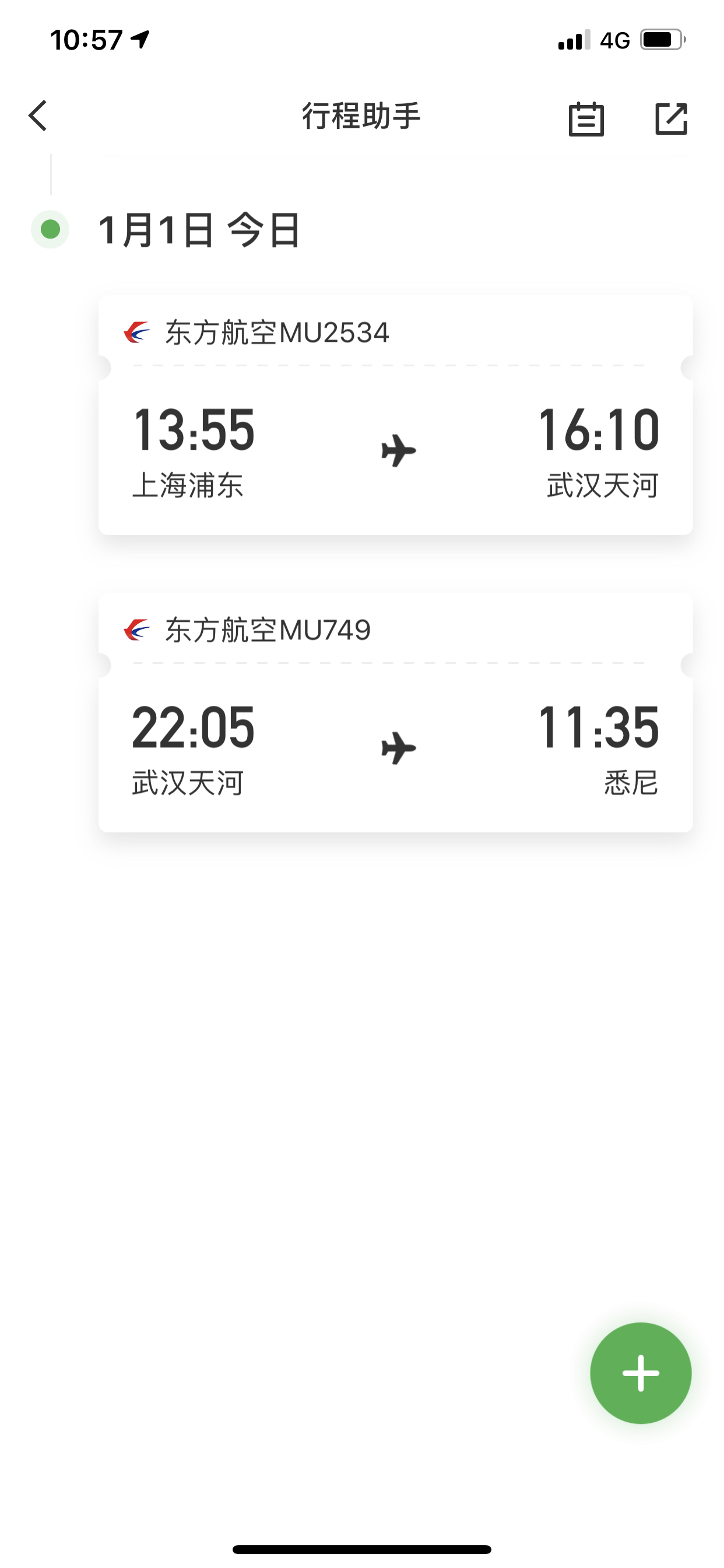This screenshot has height=1568, width=724.
Task: Open the calendar view icon
Action: pyautogui.click(x=586, y=118)
